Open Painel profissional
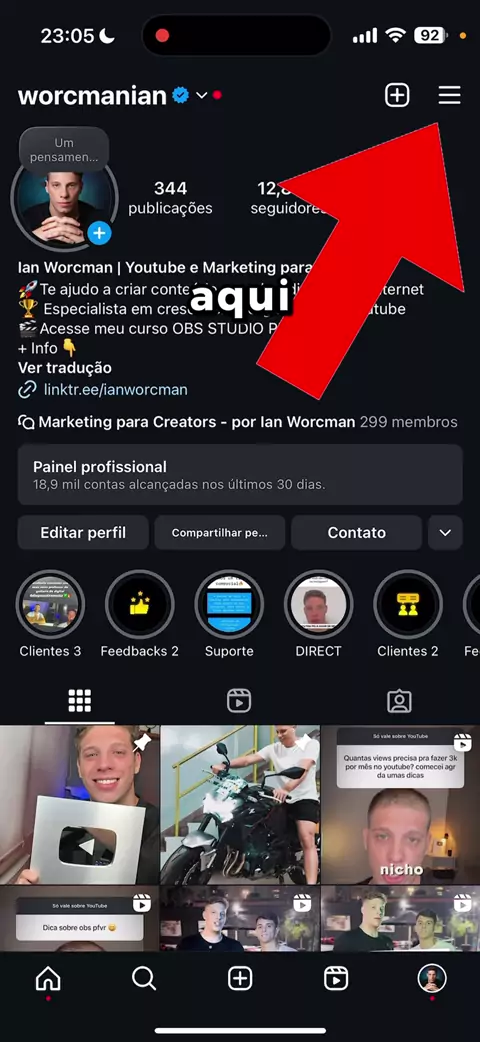Screen dimensions: 480x1042 tap(240, 474)
